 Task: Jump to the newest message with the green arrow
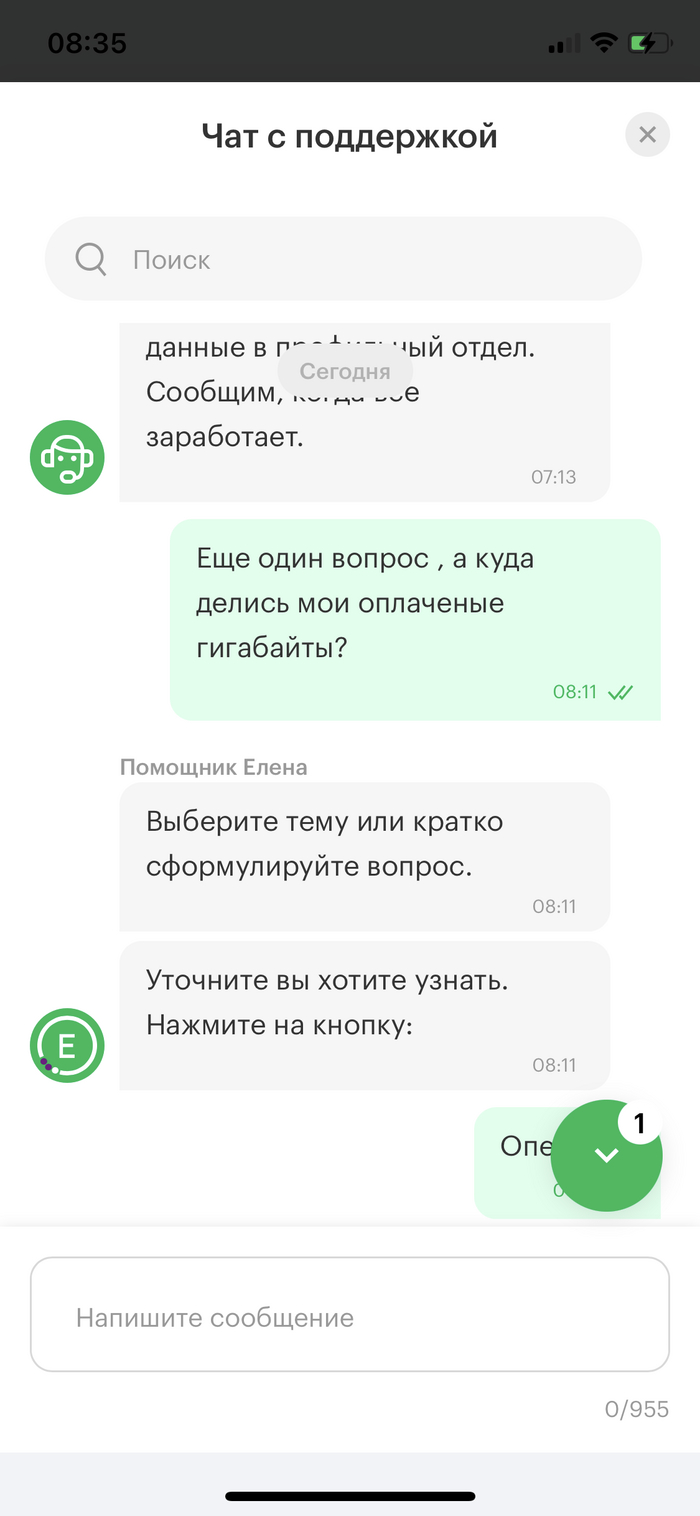point(606,1156)
